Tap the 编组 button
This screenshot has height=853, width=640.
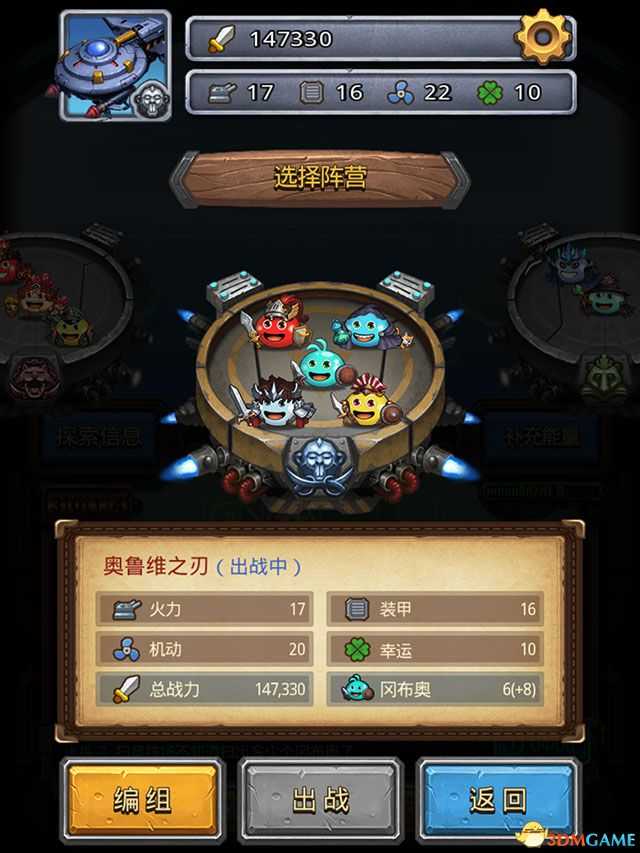pyautogui.click(x=141, y=799)
